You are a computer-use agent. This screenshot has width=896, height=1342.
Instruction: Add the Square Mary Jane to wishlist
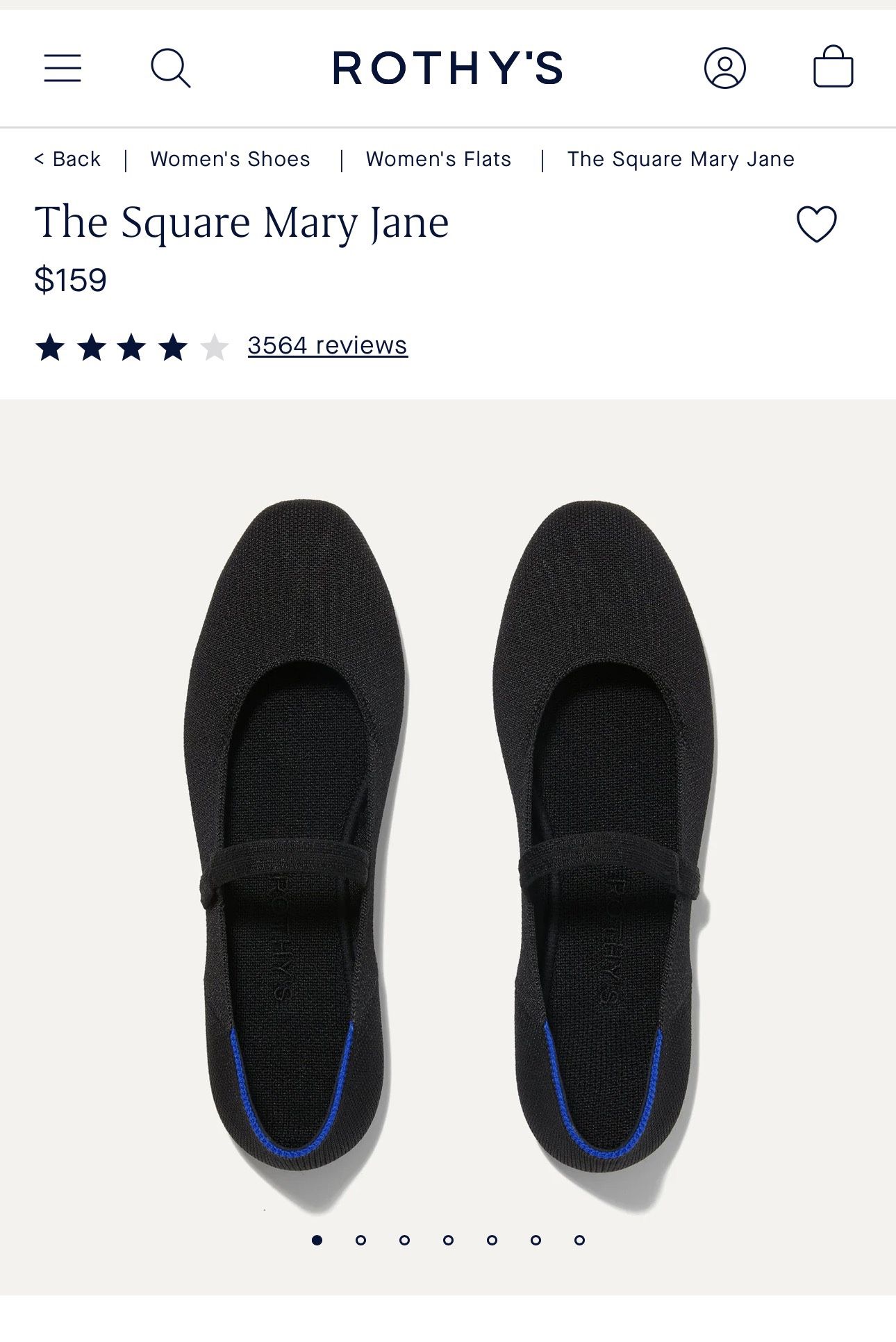(x=816, y=224)
